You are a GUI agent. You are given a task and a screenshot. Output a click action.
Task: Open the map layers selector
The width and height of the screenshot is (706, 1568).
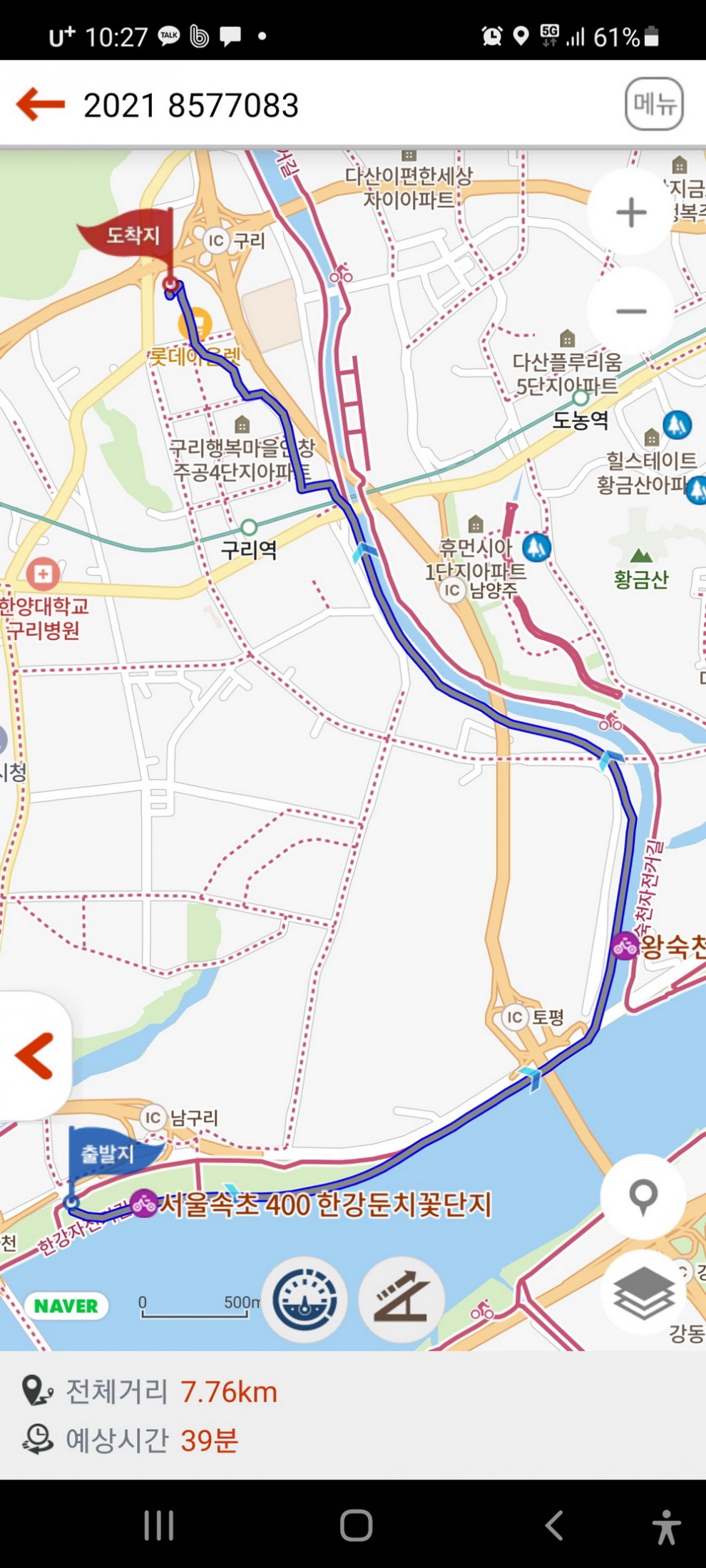tap(643, 1293)
